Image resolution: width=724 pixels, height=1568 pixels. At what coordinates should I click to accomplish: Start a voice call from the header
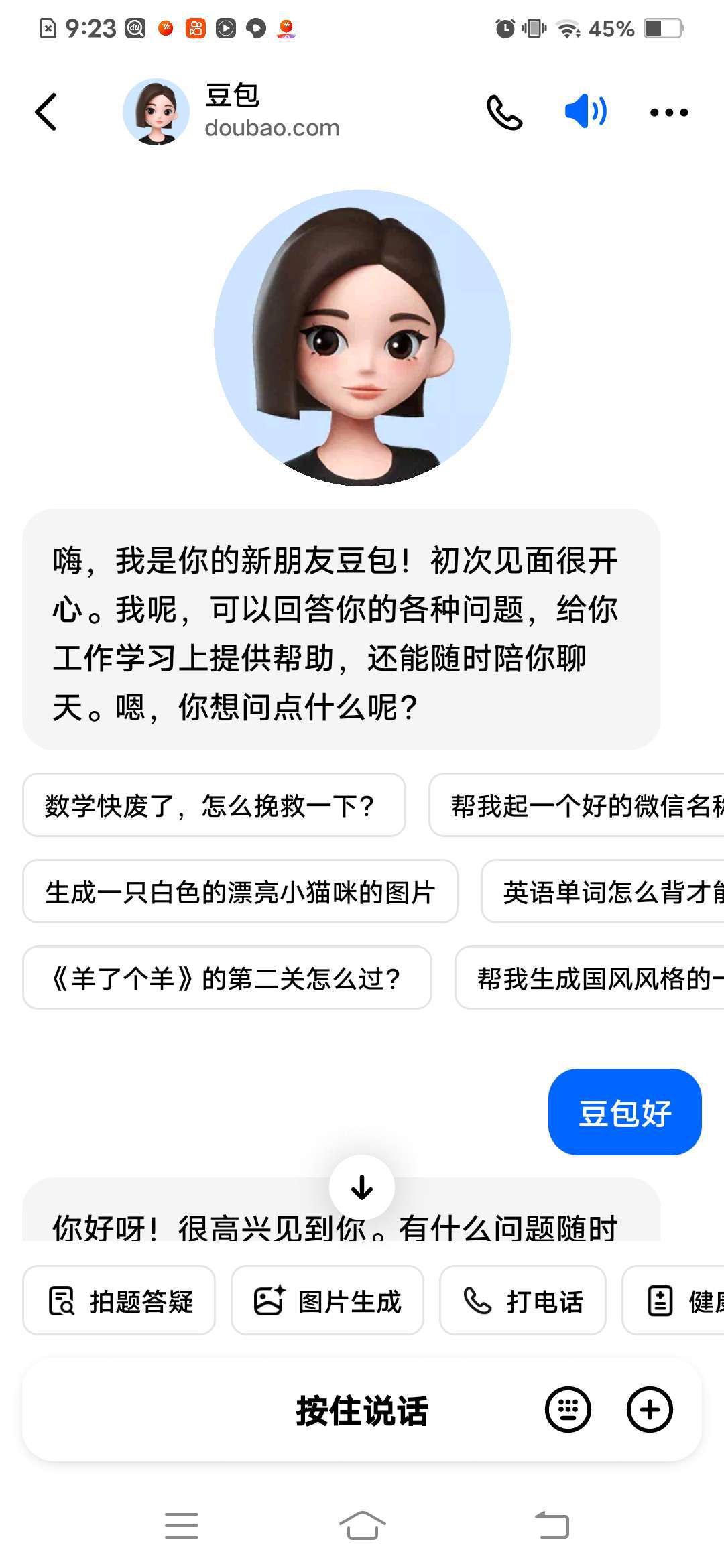pos(504,112)
